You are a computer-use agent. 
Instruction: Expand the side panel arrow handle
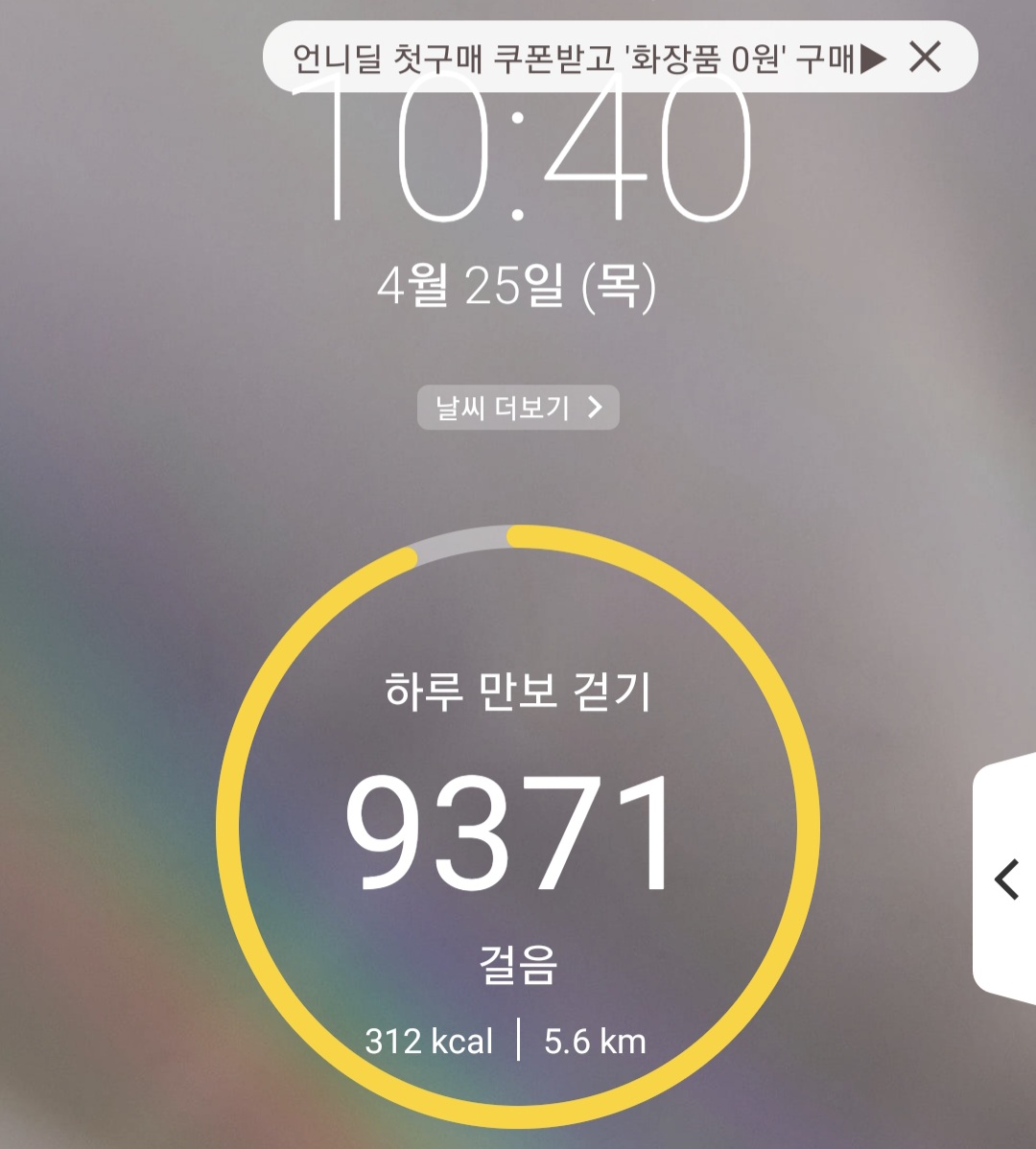pos(1006,879)
